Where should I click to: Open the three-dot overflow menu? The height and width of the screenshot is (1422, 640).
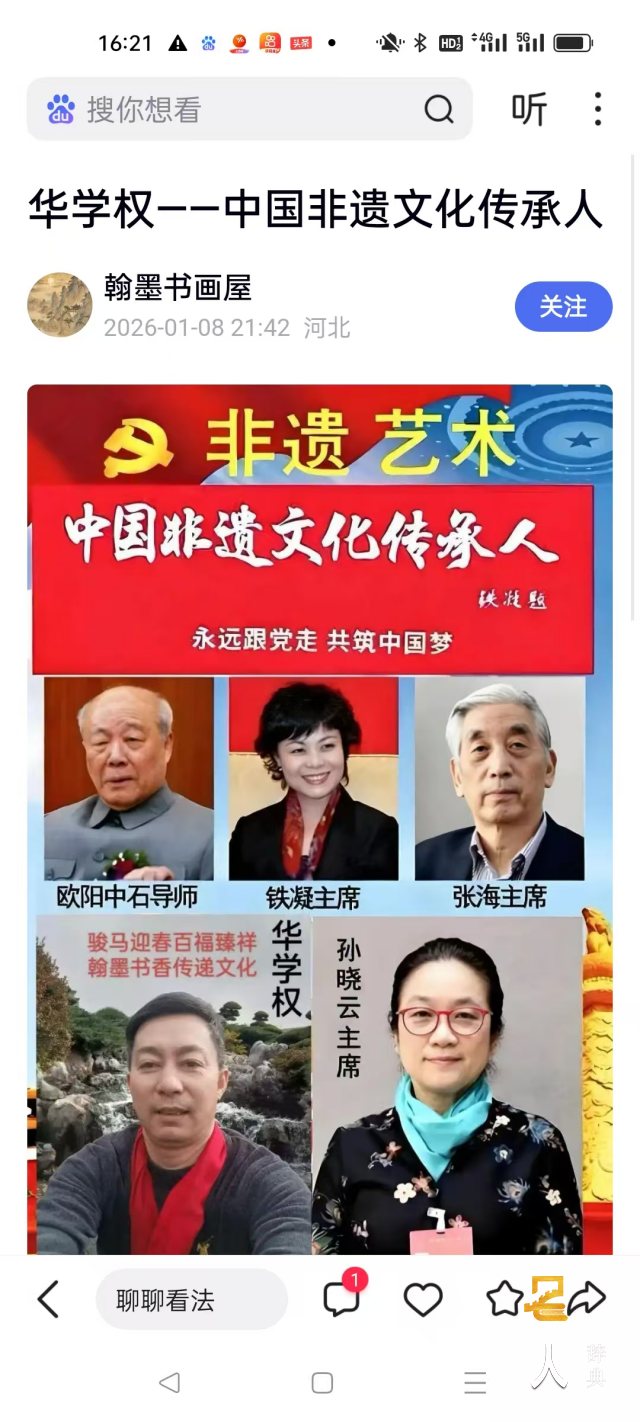point(597,109)
